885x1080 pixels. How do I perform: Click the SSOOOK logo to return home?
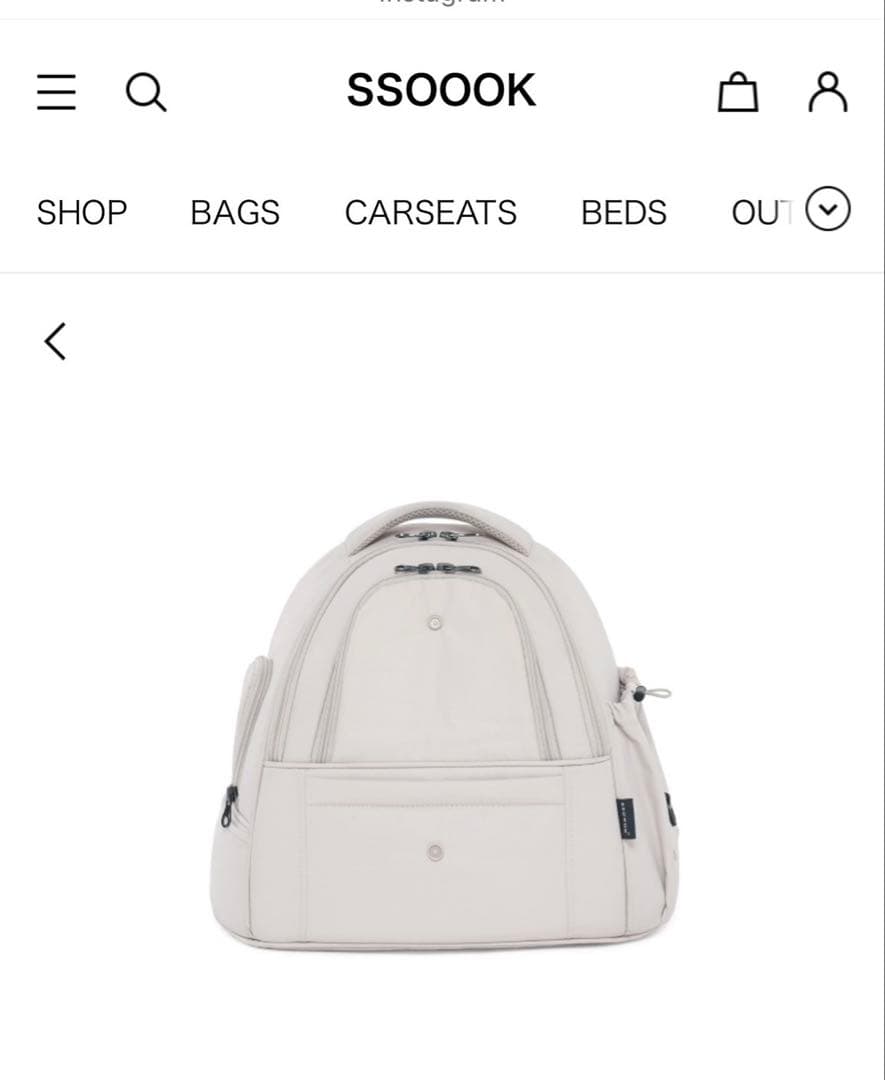443,89
